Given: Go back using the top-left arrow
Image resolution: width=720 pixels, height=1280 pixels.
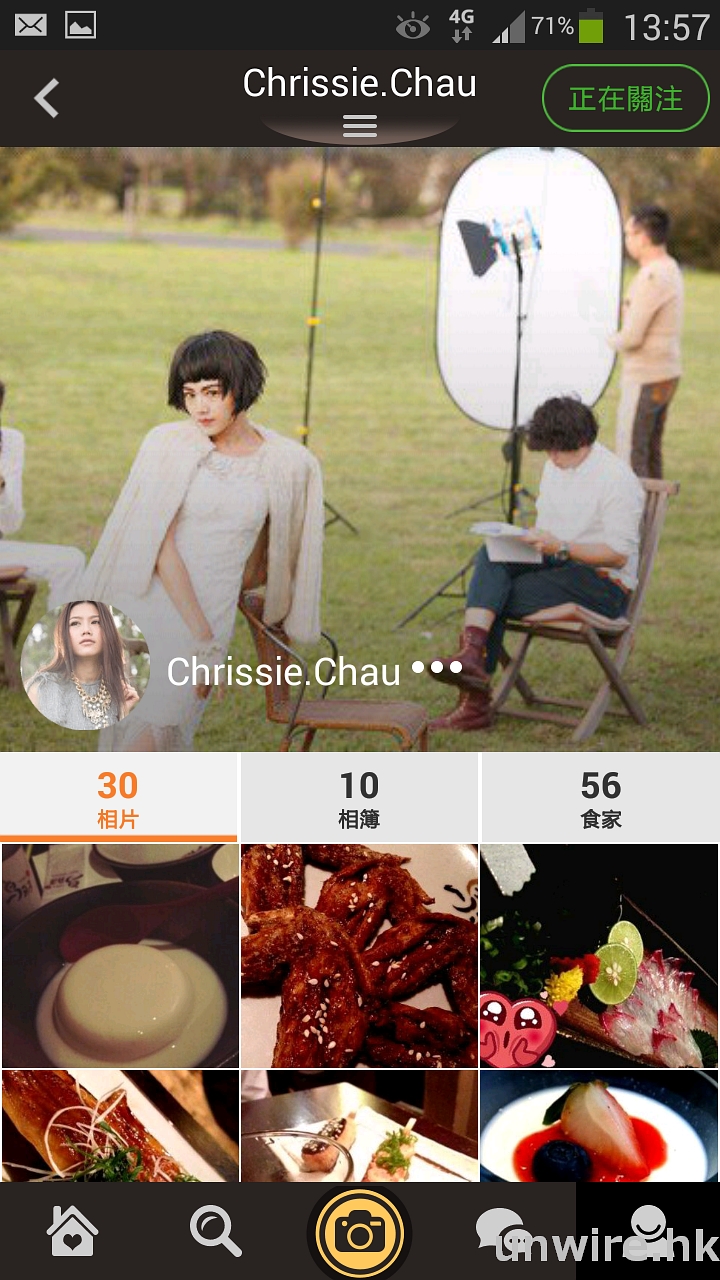Looking at the screenshot, I should tap(47, 99).
